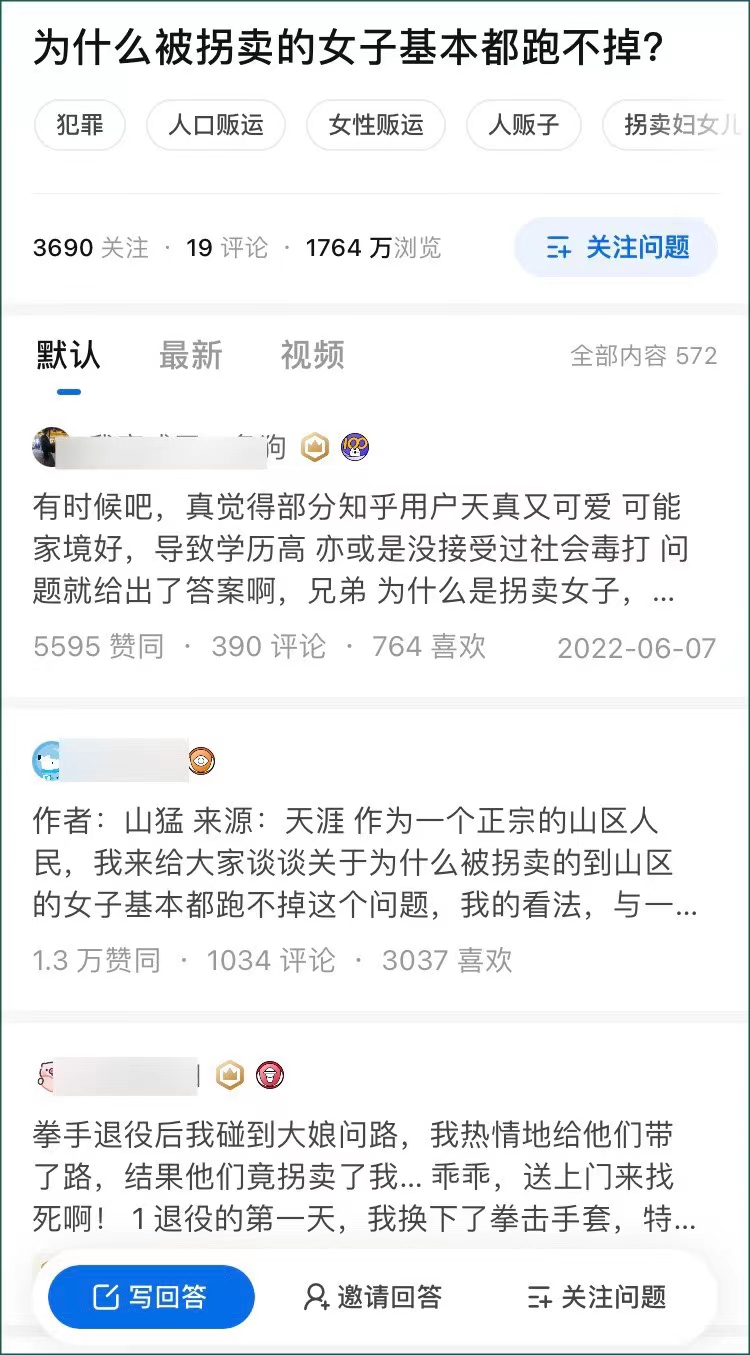Click the pen icon on the 写回答 button
The width and height of the screenshot is (750, 1355).
click(x=106, y=1296)
